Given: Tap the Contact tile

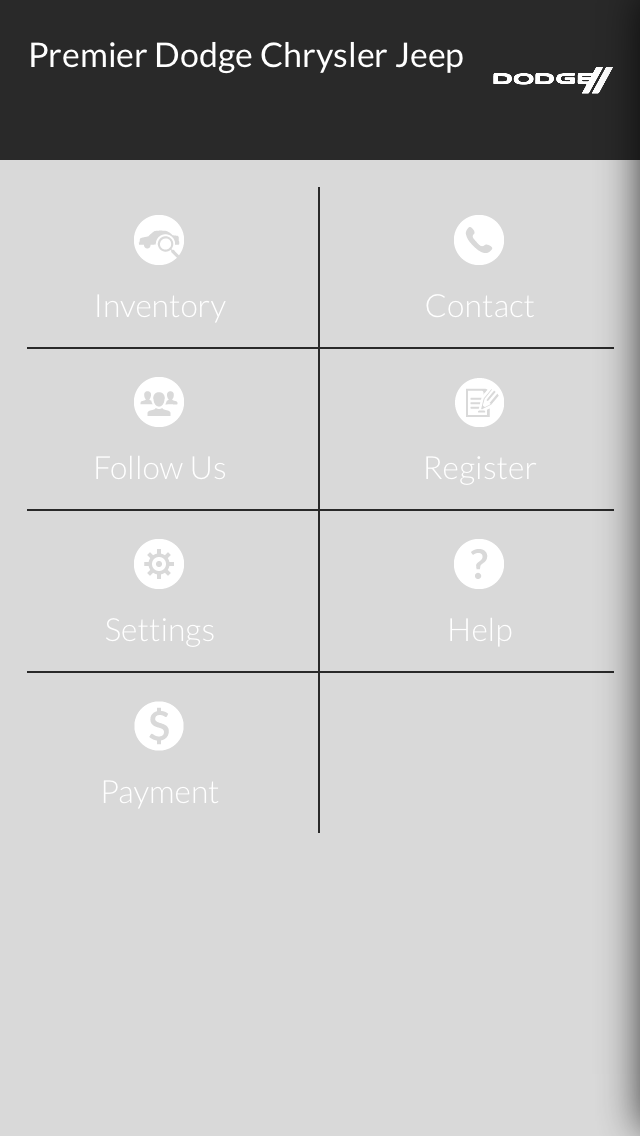Looking at the screenshot, I should tap(479, 268).
